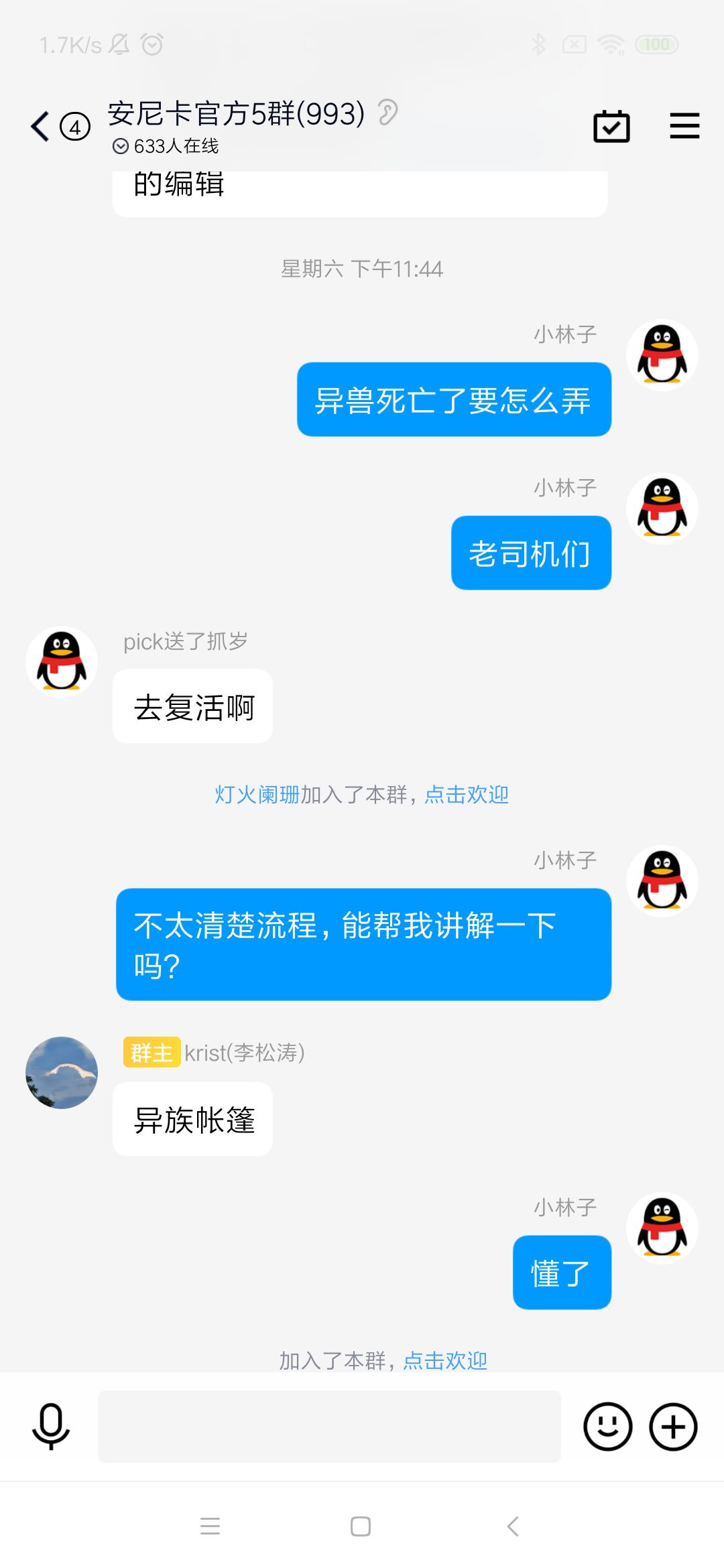Tap the microphone icon for voice input
The height and width of the screenshot is (1568, 724).
pyautogui.click(x=50, y=1427)
